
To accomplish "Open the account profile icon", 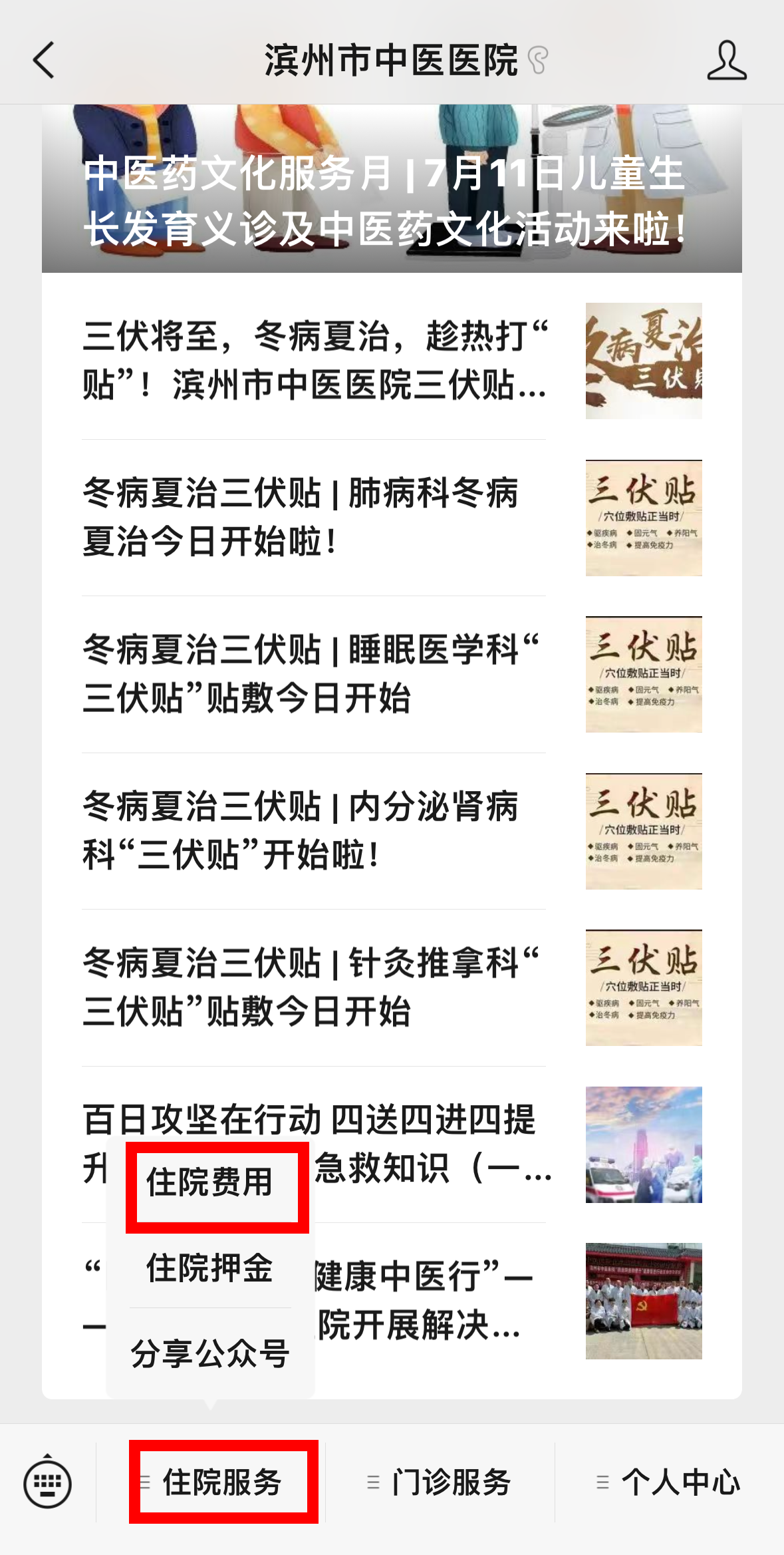I will [x=726, y=61].
